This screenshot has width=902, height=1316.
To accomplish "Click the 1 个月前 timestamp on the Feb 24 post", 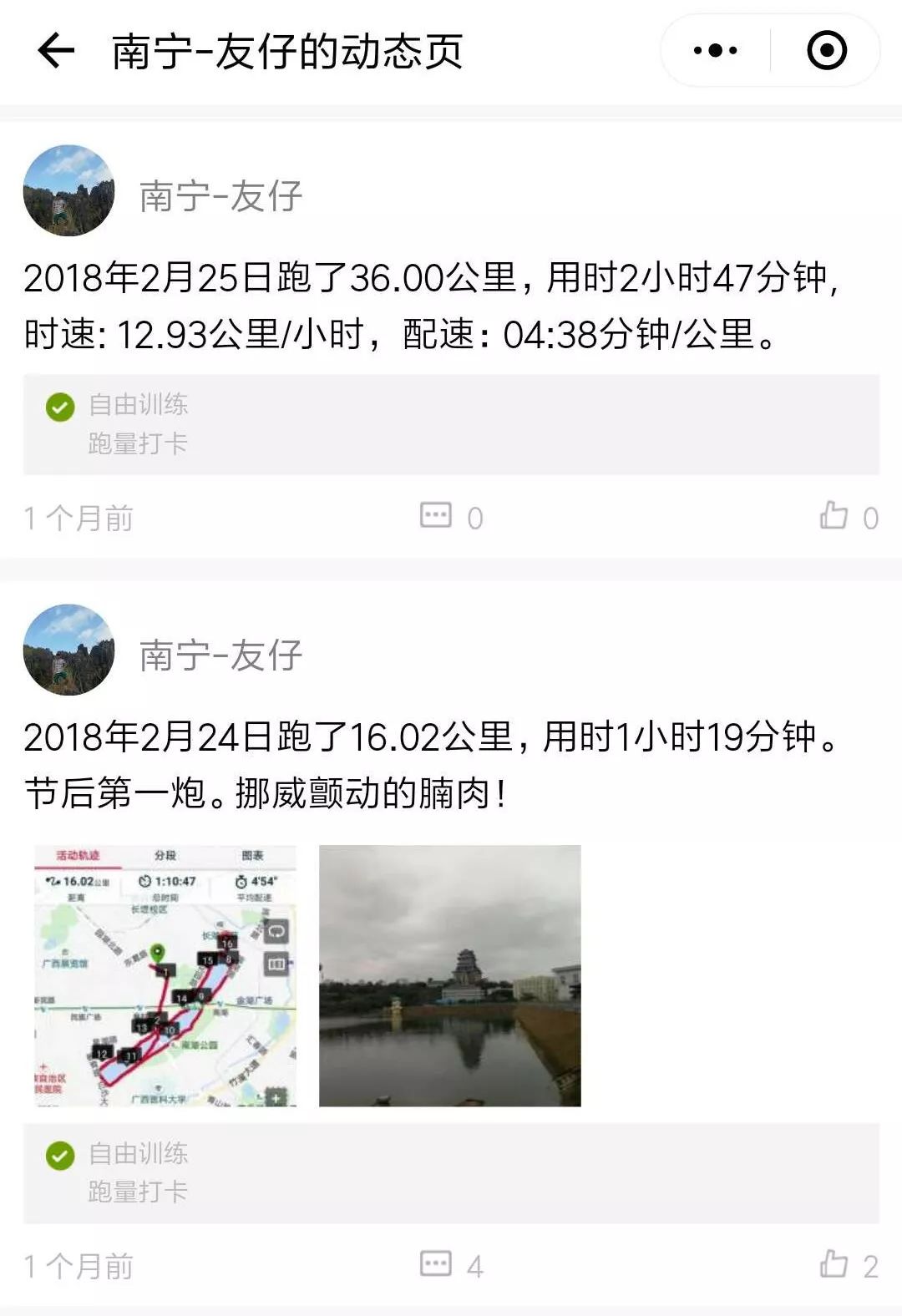I will point(79,1266).
